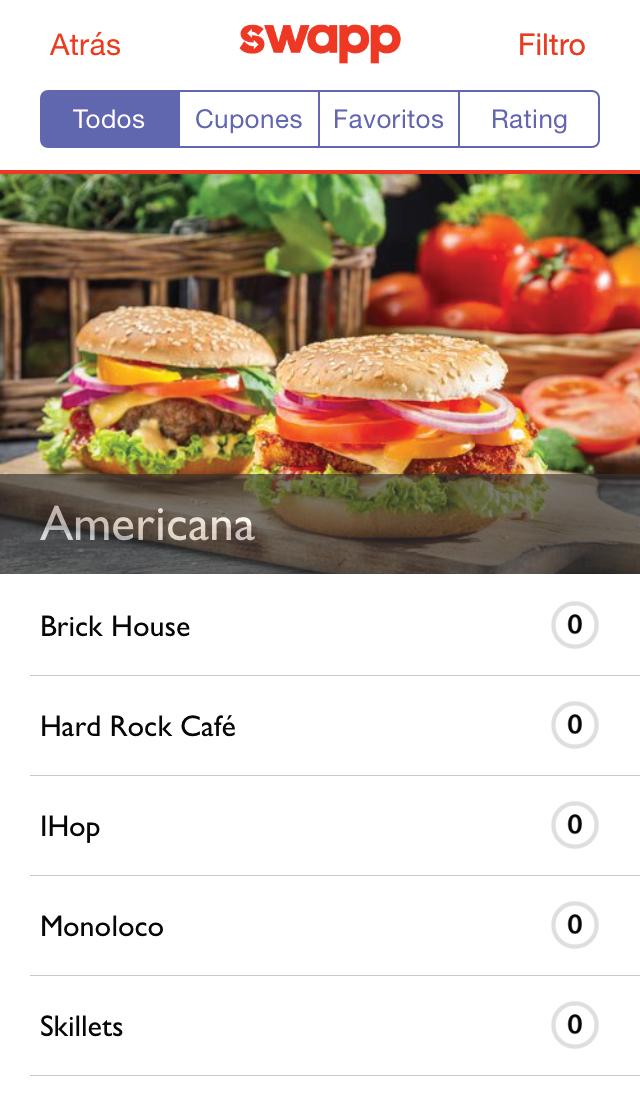Open the Brick House restaurant

coord(115,626)
